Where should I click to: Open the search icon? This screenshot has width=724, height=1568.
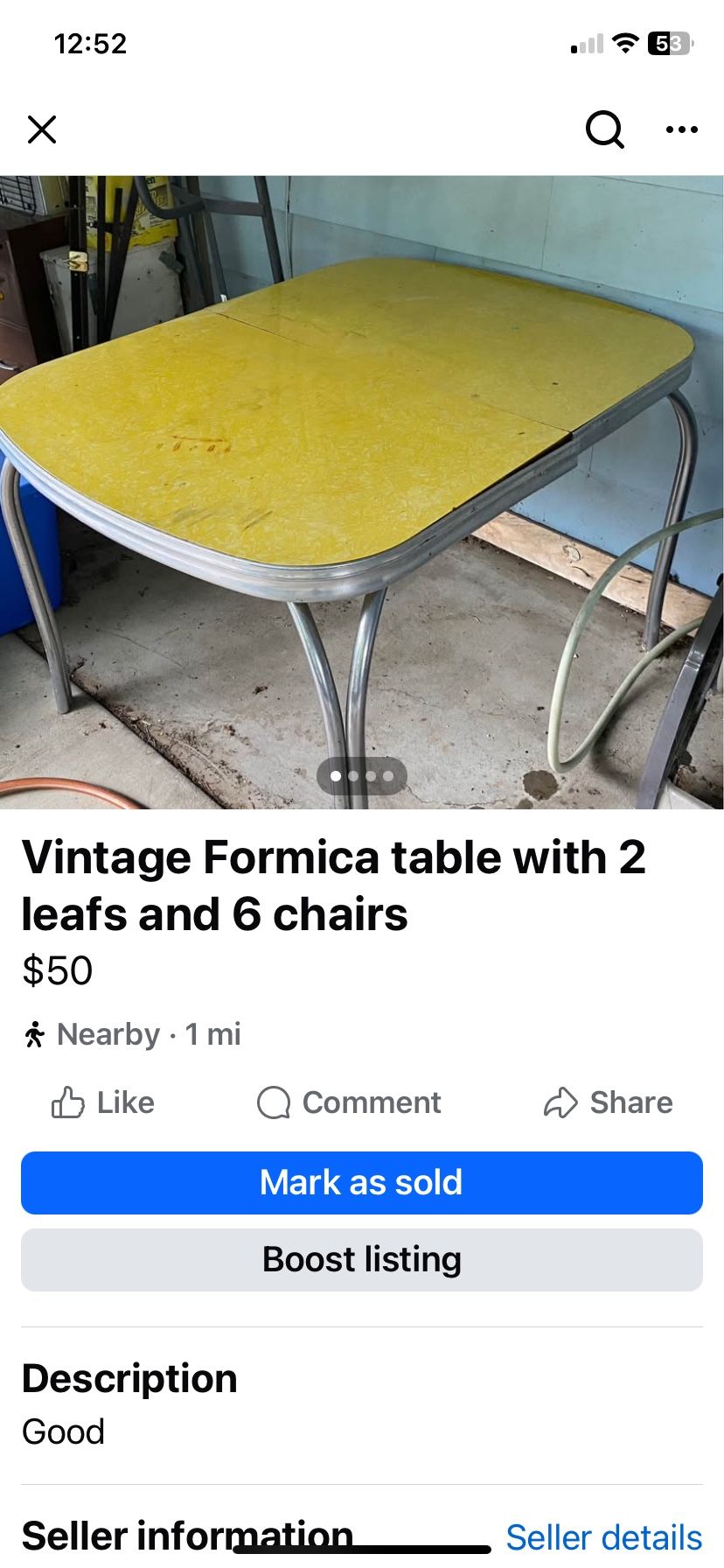pyautogui.click(x=604, y=129)
